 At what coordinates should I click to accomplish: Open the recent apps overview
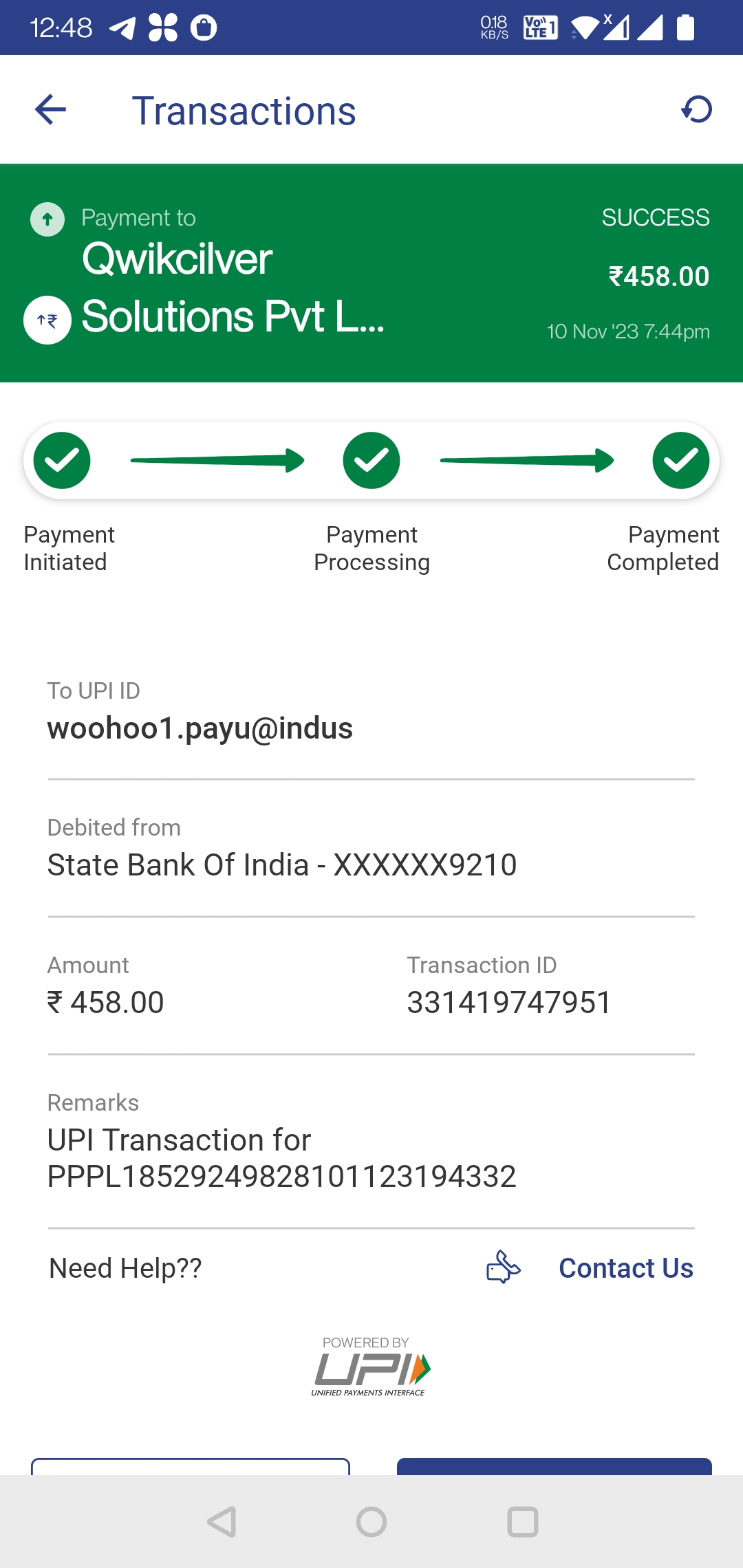coord(522,1522)
